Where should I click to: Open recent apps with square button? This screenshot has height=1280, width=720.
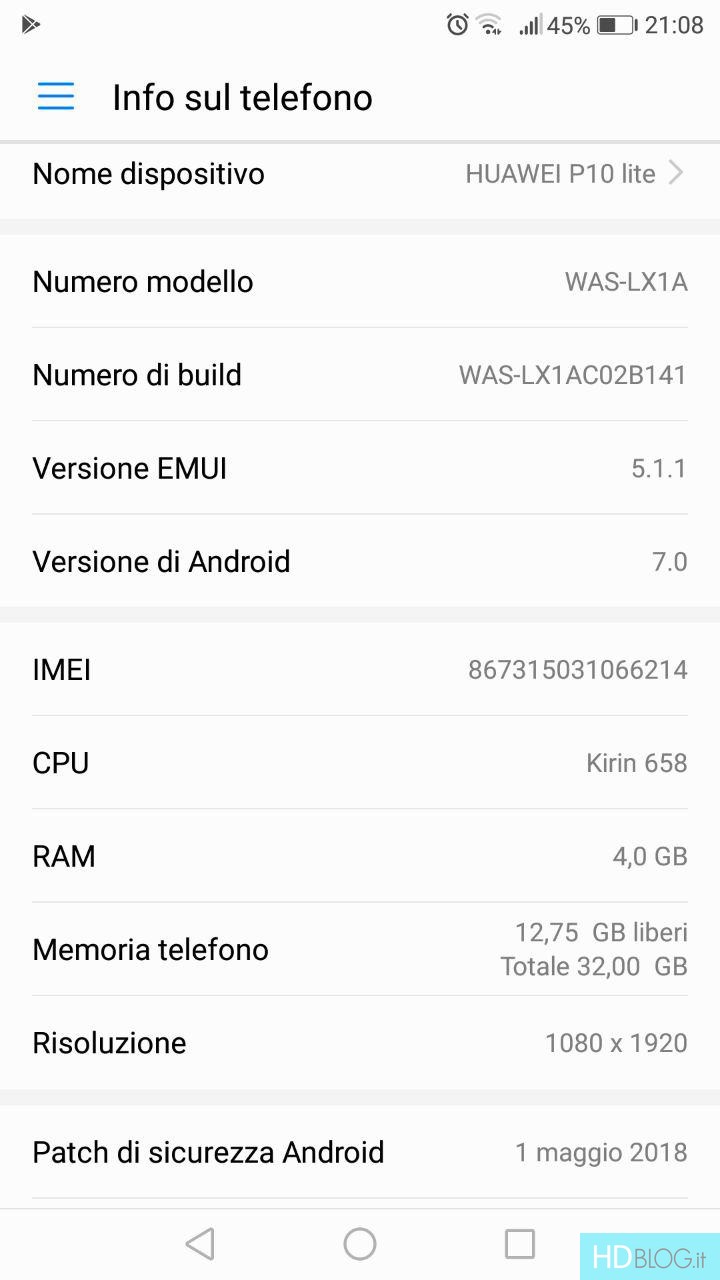[x=520, y=1244]
